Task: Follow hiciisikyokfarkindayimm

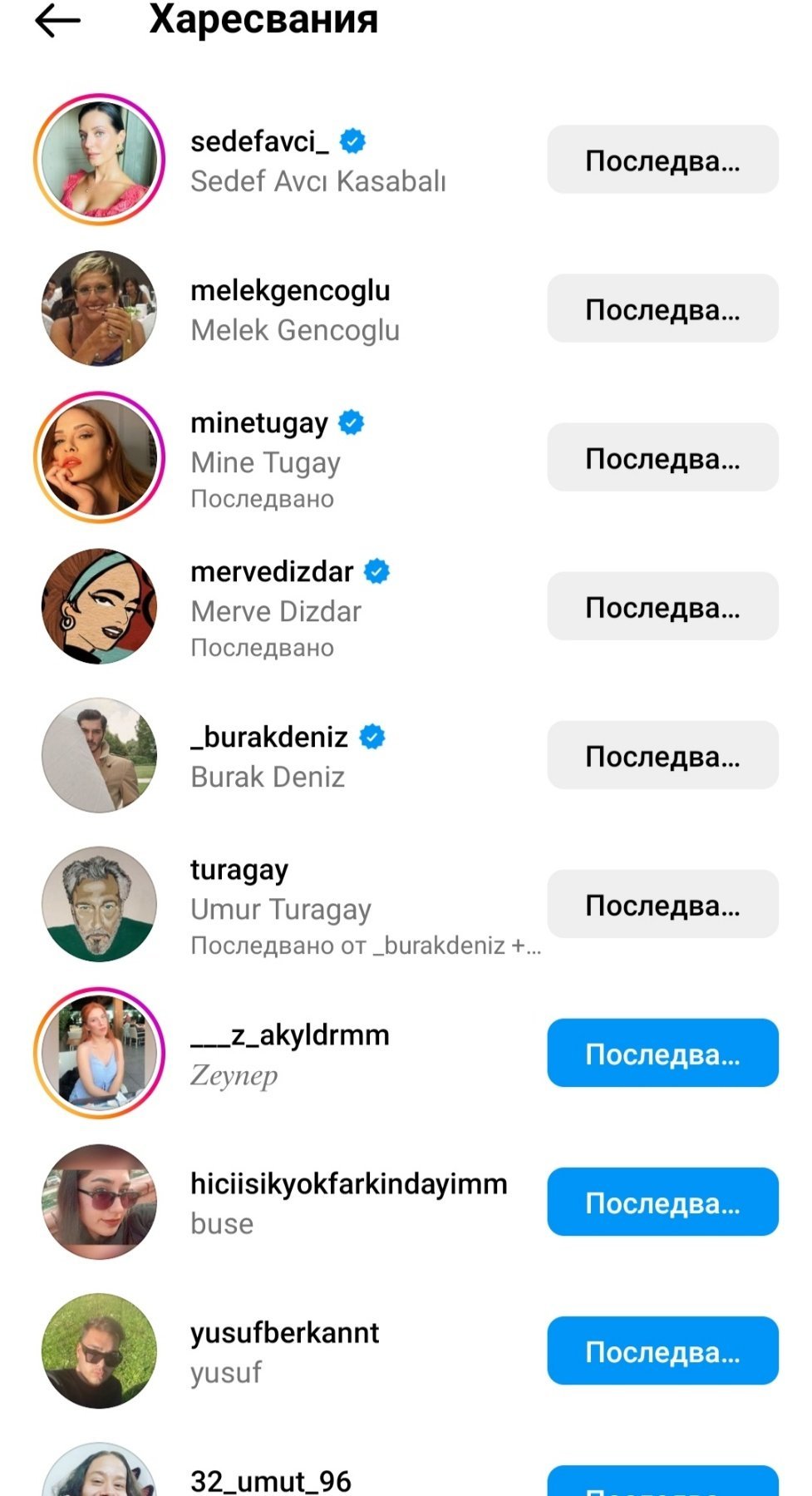Action: (662, 1202)
